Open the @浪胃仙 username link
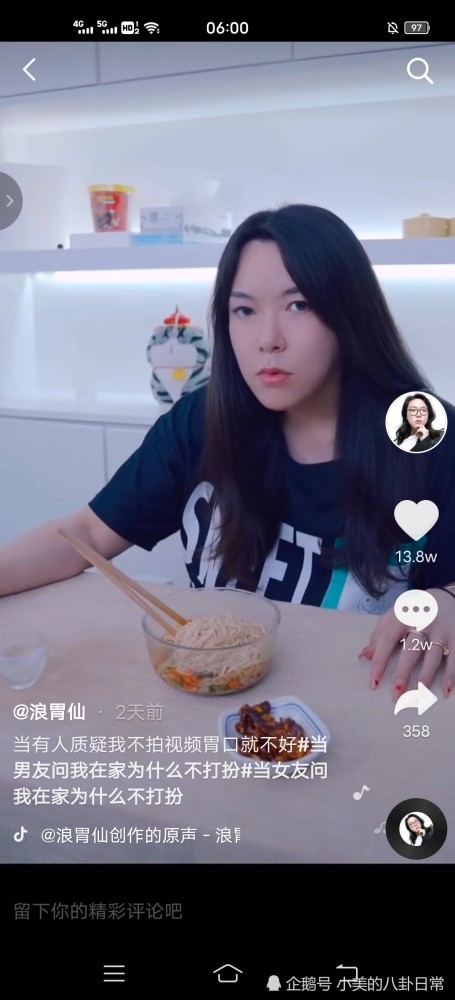455x1000 pixels. [x=49, y=712]
